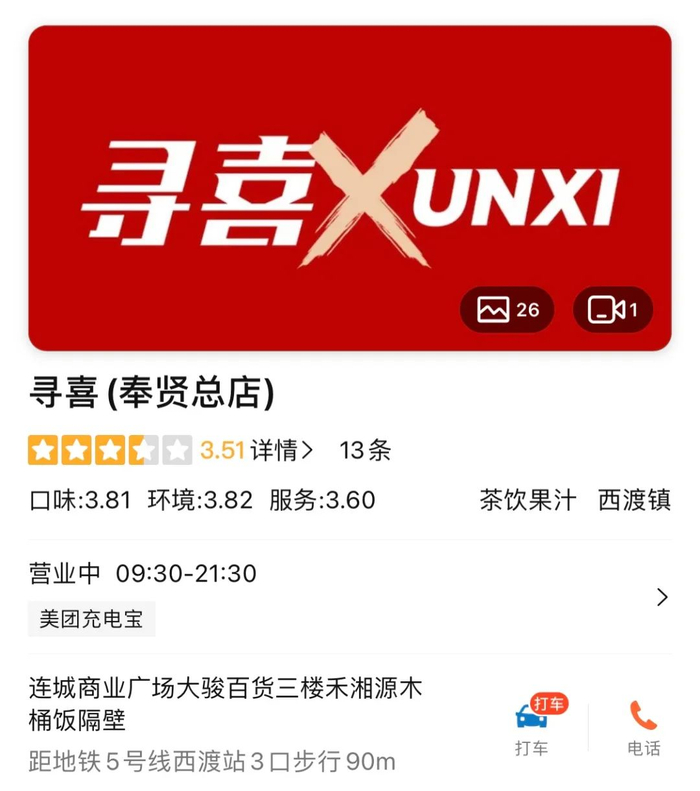Tap the 美团充电宝 tag

coord(91,619)
